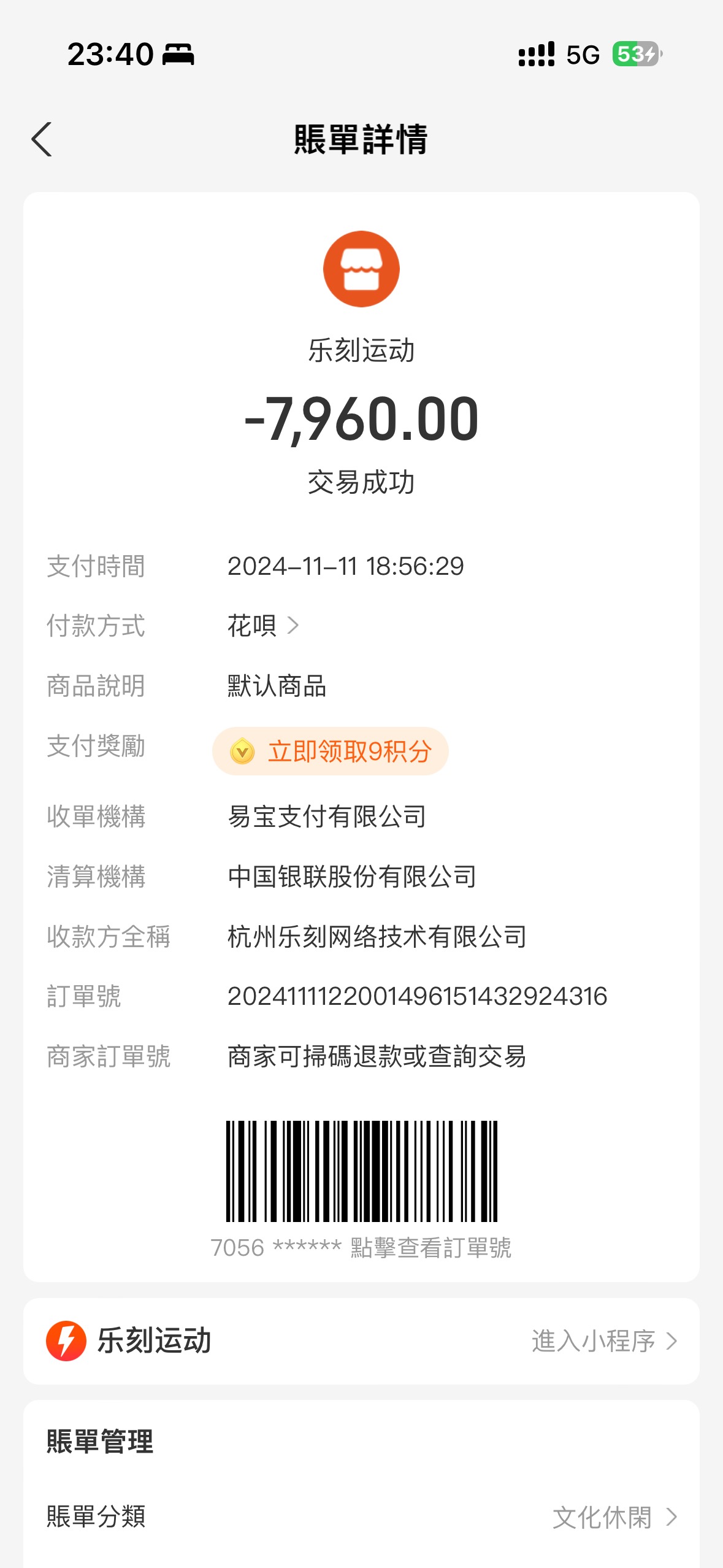Screen dimensions: 723x1568
Task: Tap the barcode to view the order number
Action: pos(361,1171)
